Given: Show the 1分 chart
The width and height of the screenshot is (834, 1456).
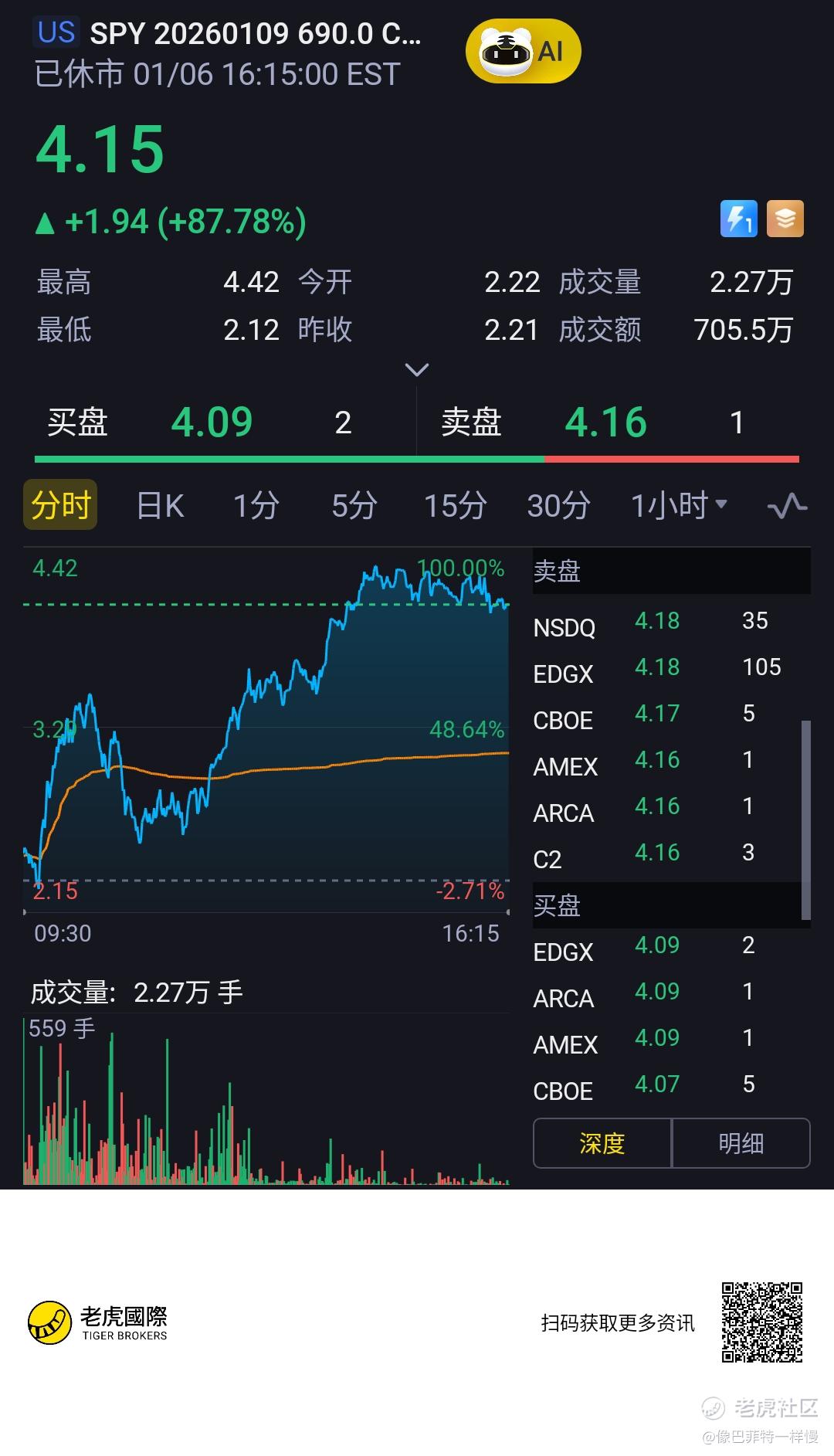Looking at the screenshot, I should [256, 506].
